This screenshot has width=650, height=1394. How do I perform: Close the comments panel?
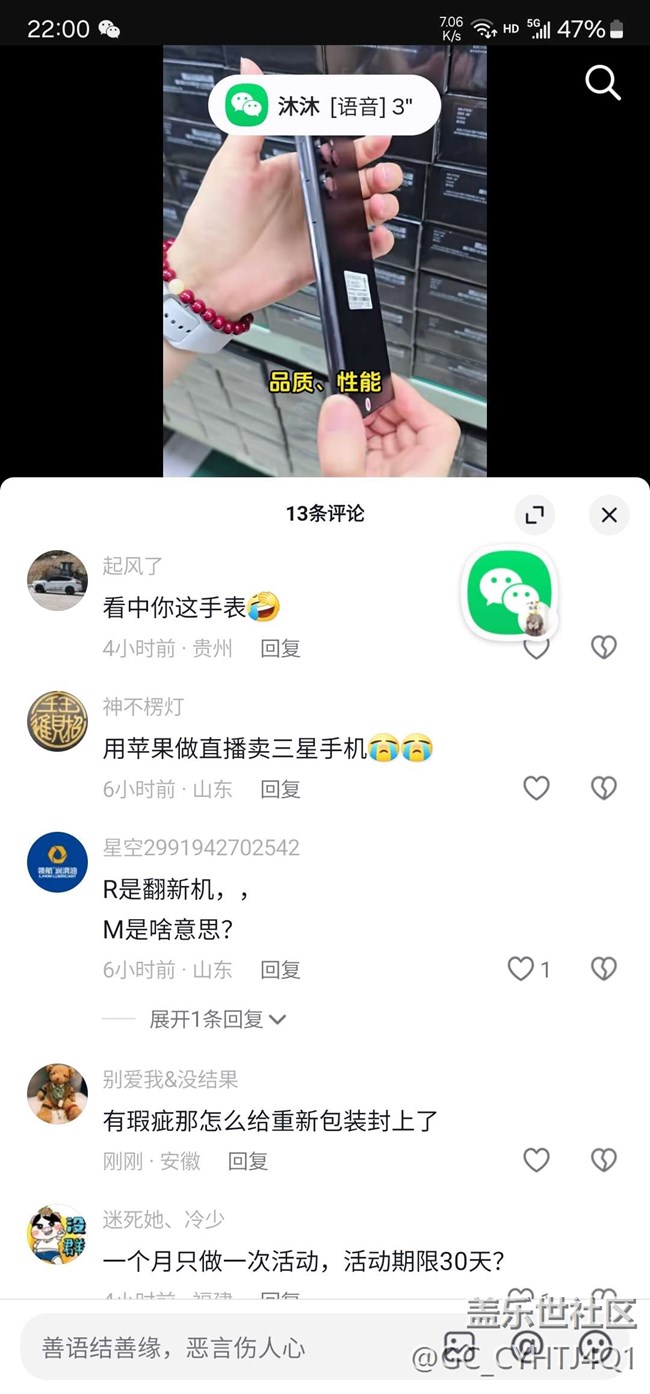pos(609,515)
